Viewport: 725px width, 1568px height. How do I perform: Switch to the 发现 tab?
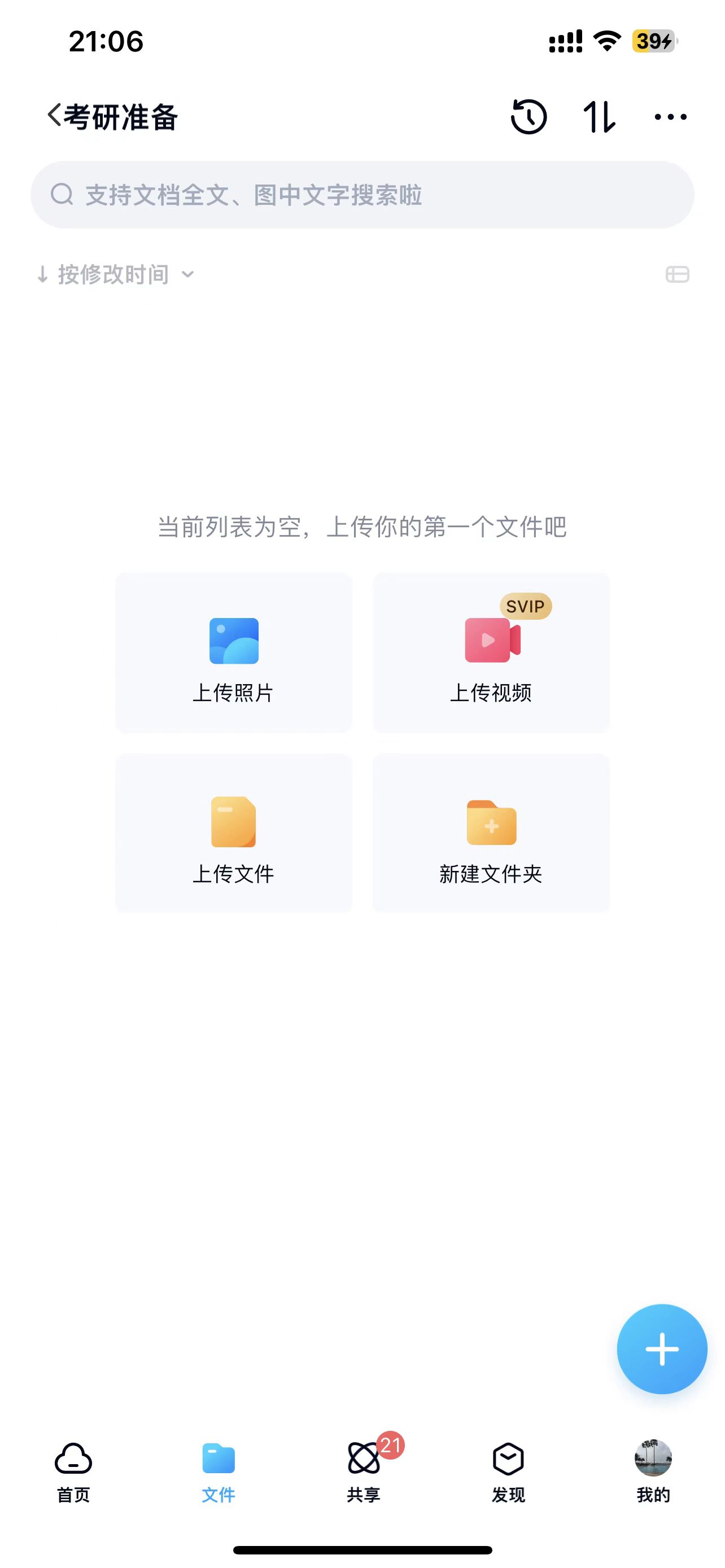point(508,1470)
